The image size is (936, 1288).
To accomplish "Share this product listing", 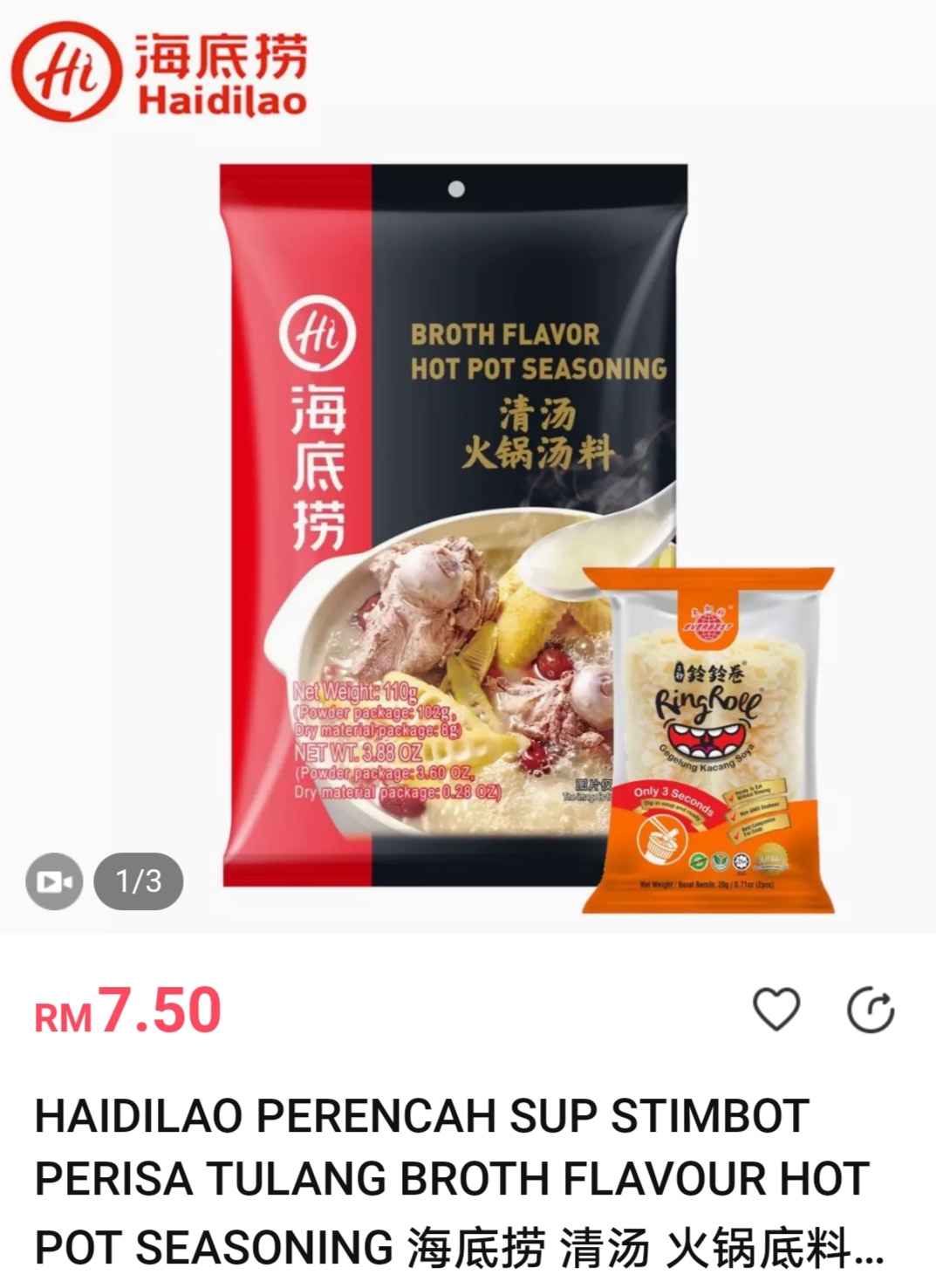I will [871, 1011].
